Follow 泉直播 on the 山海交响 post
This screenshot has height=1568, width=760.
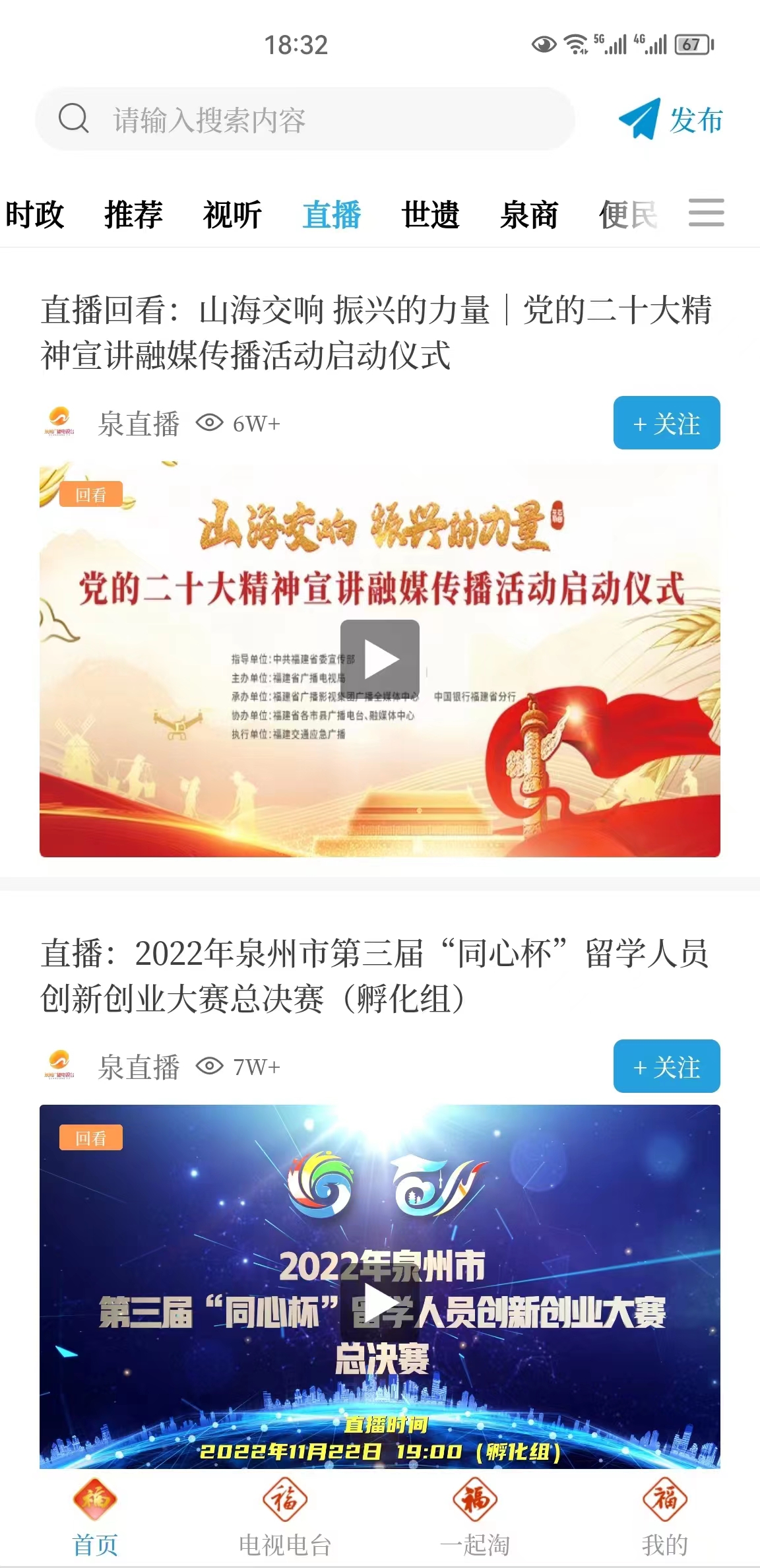666,423
